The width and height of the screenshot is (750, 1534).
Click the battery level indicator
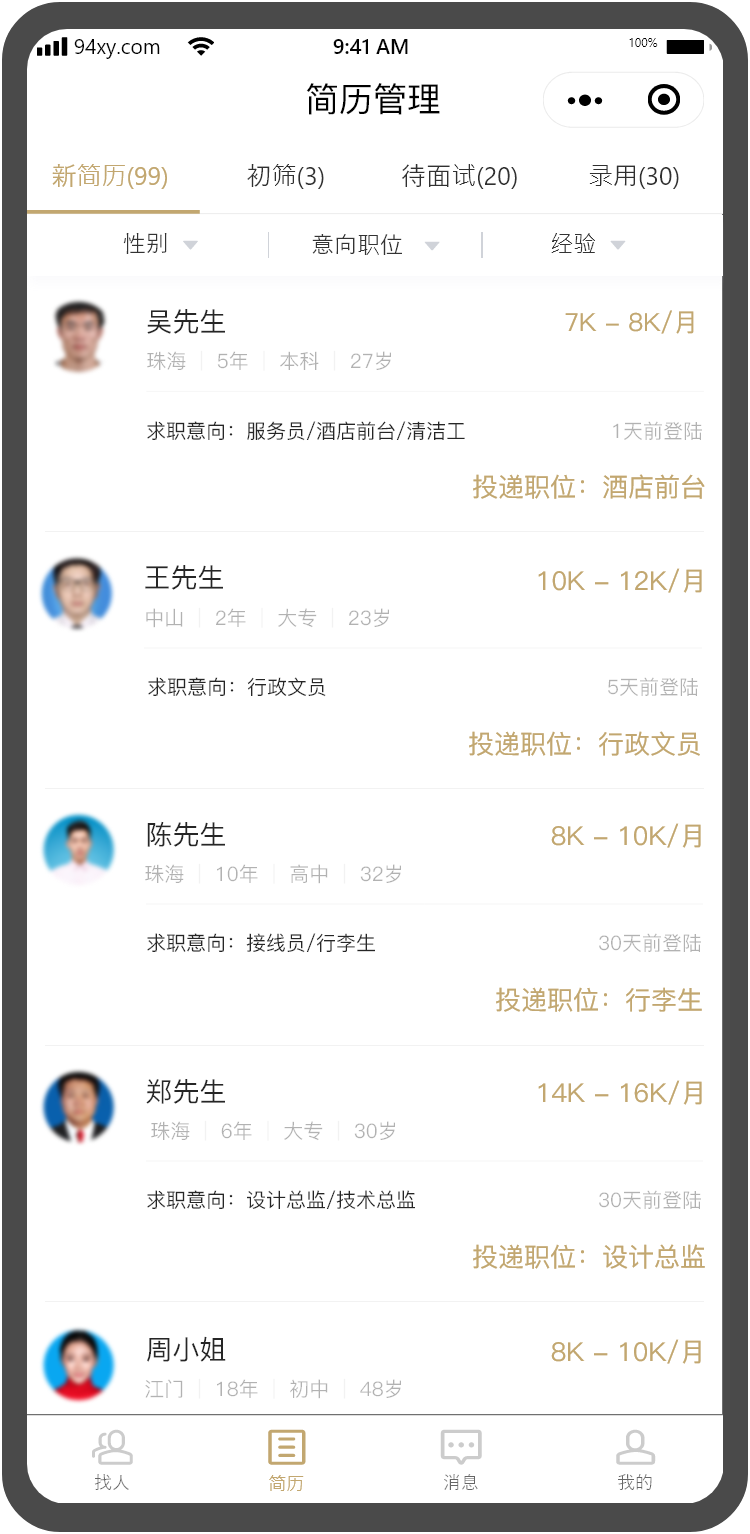pyautogui.click(x=686, y=45)
